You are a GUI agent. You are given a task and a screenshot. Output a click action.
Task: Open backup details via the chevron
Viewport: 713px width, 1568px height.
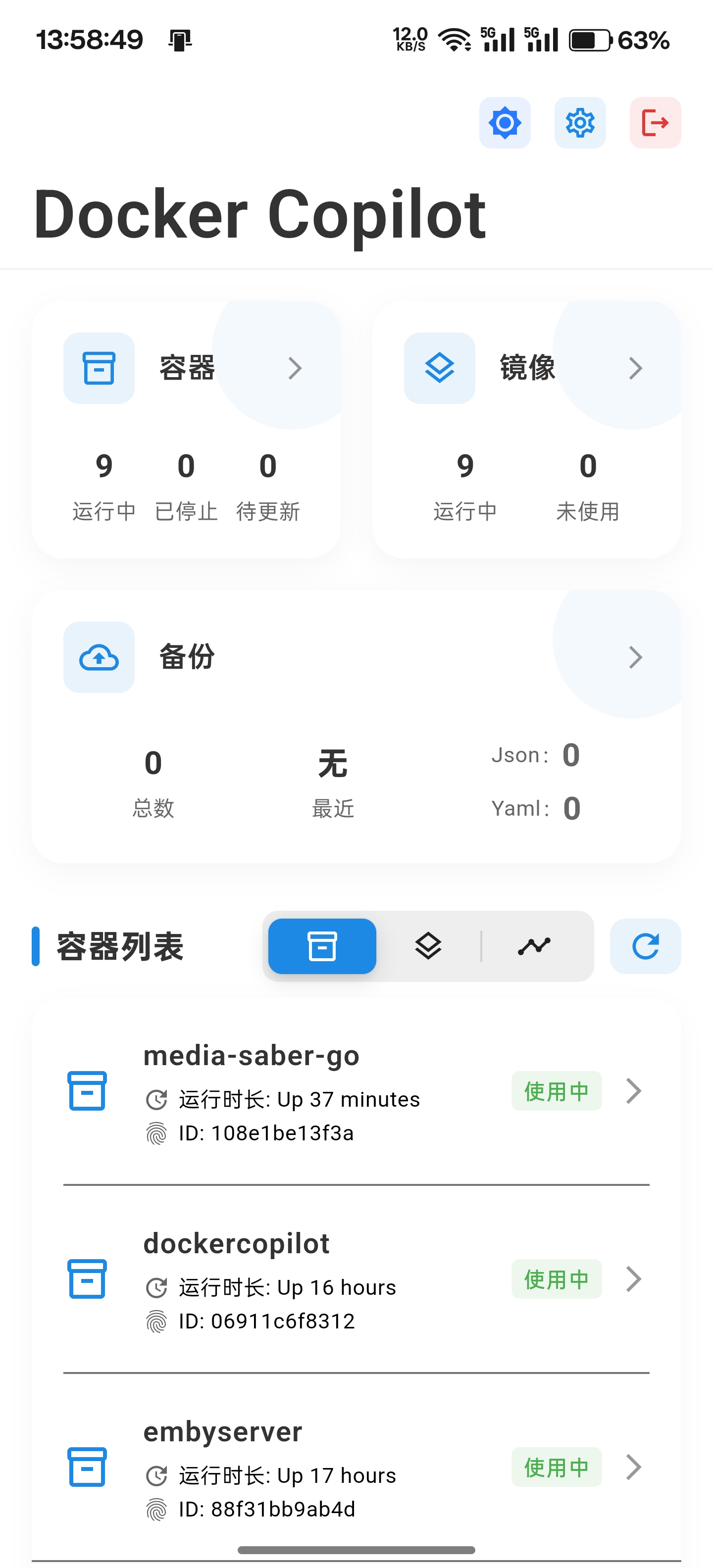(x=634, y=657)
